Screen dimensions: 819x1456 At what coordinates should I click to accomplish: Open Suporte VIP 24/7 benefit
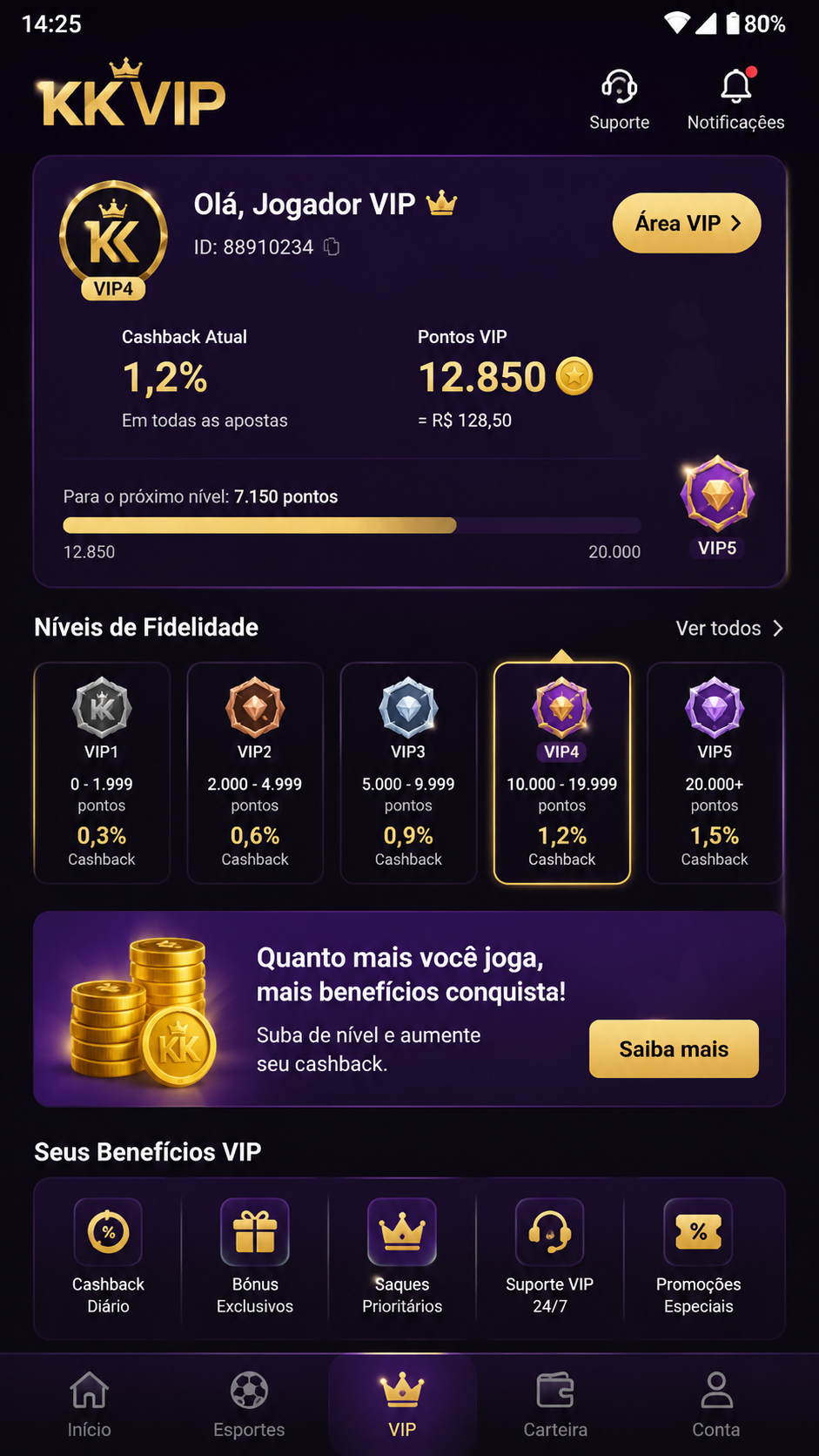tap(550, 1257)
